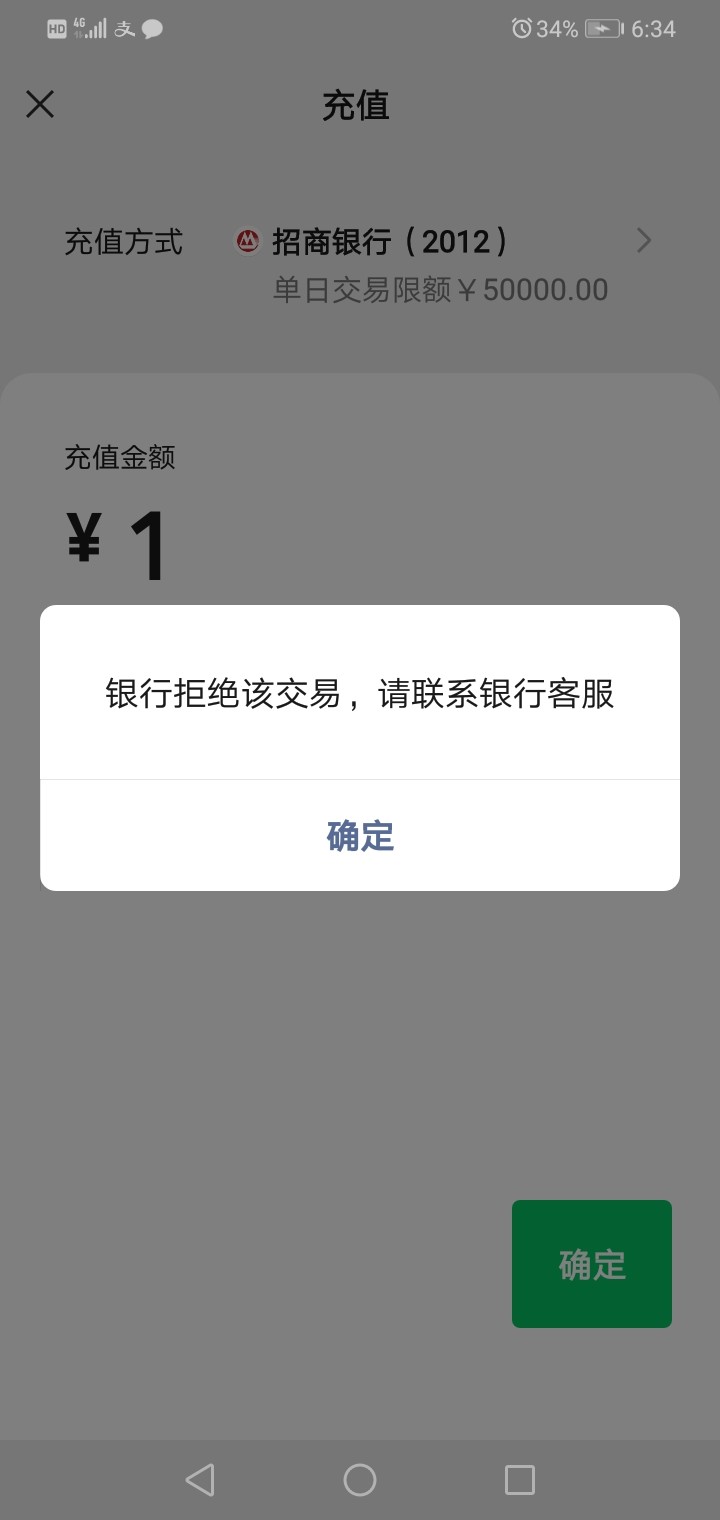Image resolution: width=720 pixels, height=1520 pixels.
Task: Expand the payment method chevron for 招商银行
Action: (643, 240)
